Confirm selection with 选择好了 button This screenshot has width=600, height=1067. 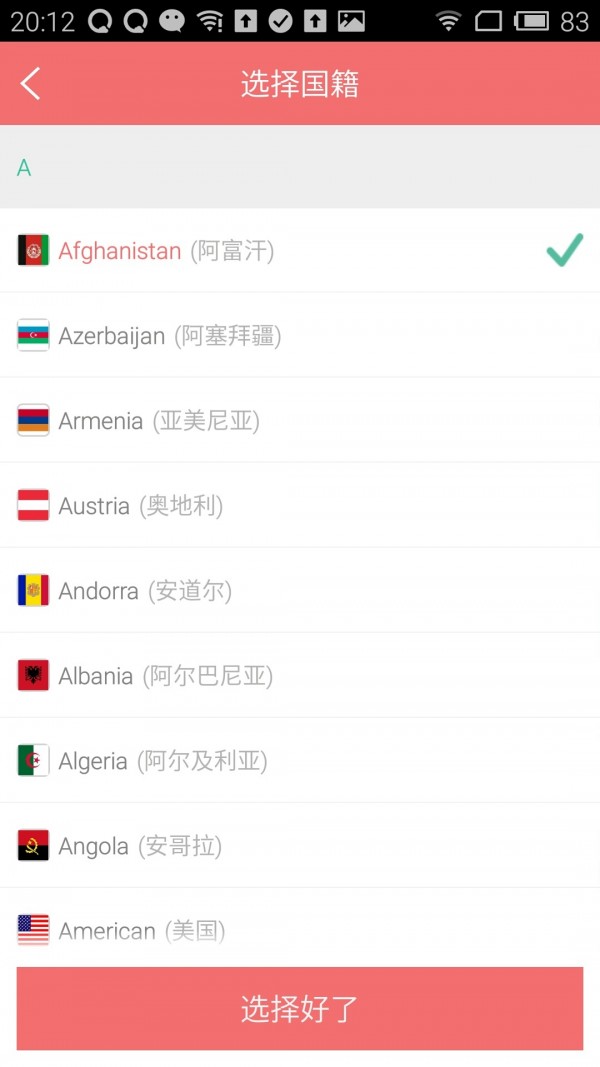[x=300, y=1008]
